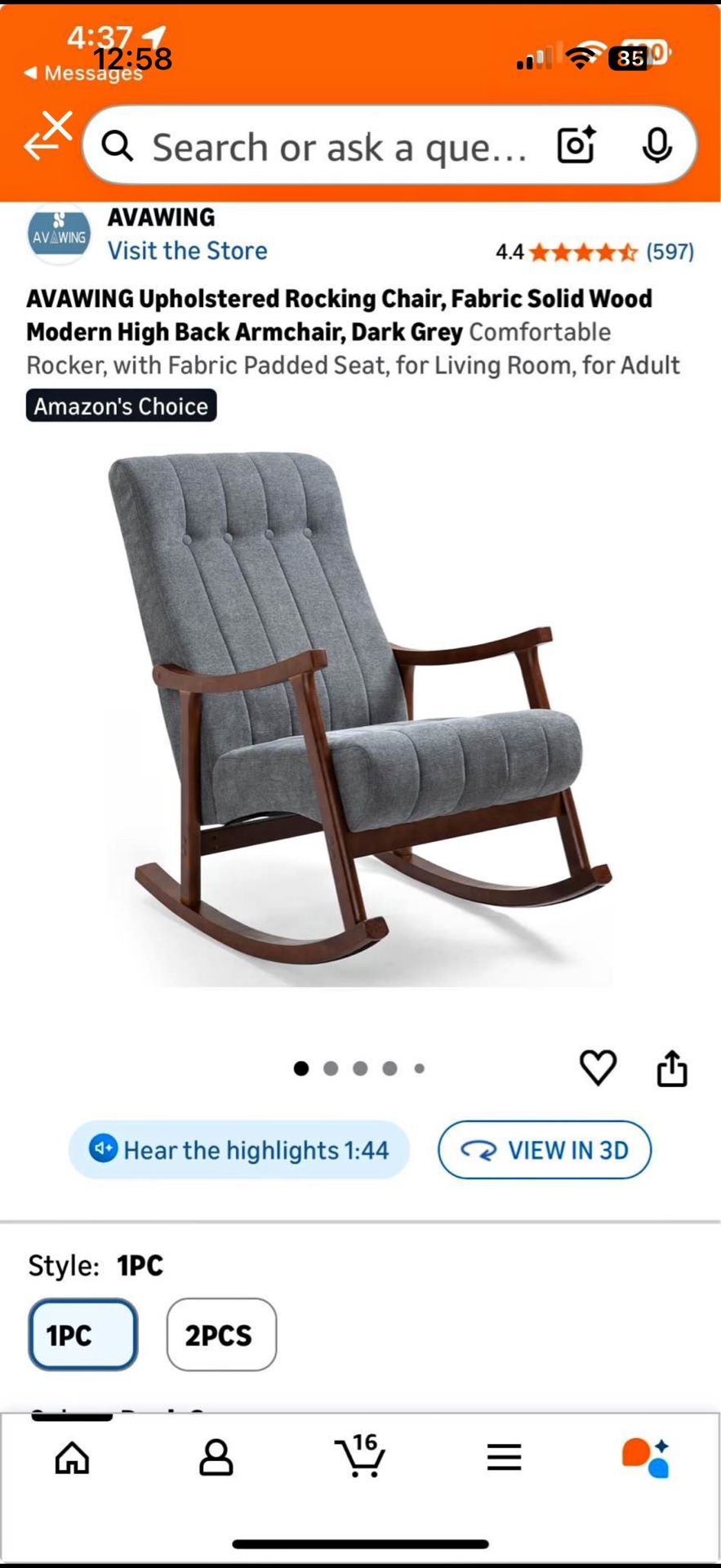Share this rocking chair product
This screenshot has width=721, height=1568.
[671, 1066]
